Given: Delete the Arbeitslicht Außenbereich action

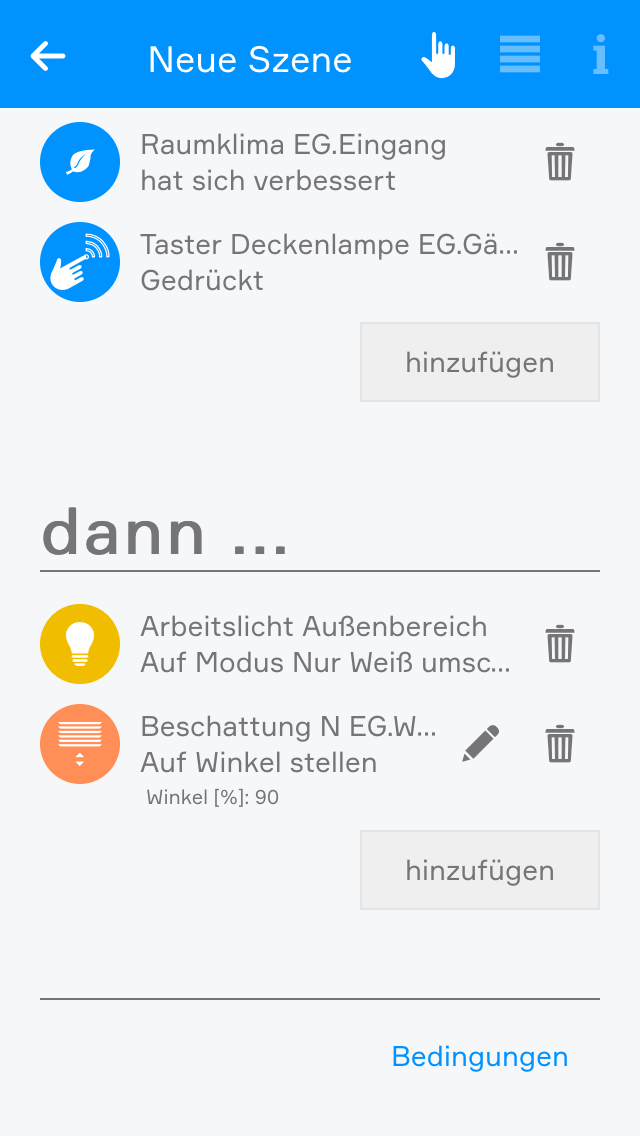Looking at the screenshot, I should pos(560,644).
